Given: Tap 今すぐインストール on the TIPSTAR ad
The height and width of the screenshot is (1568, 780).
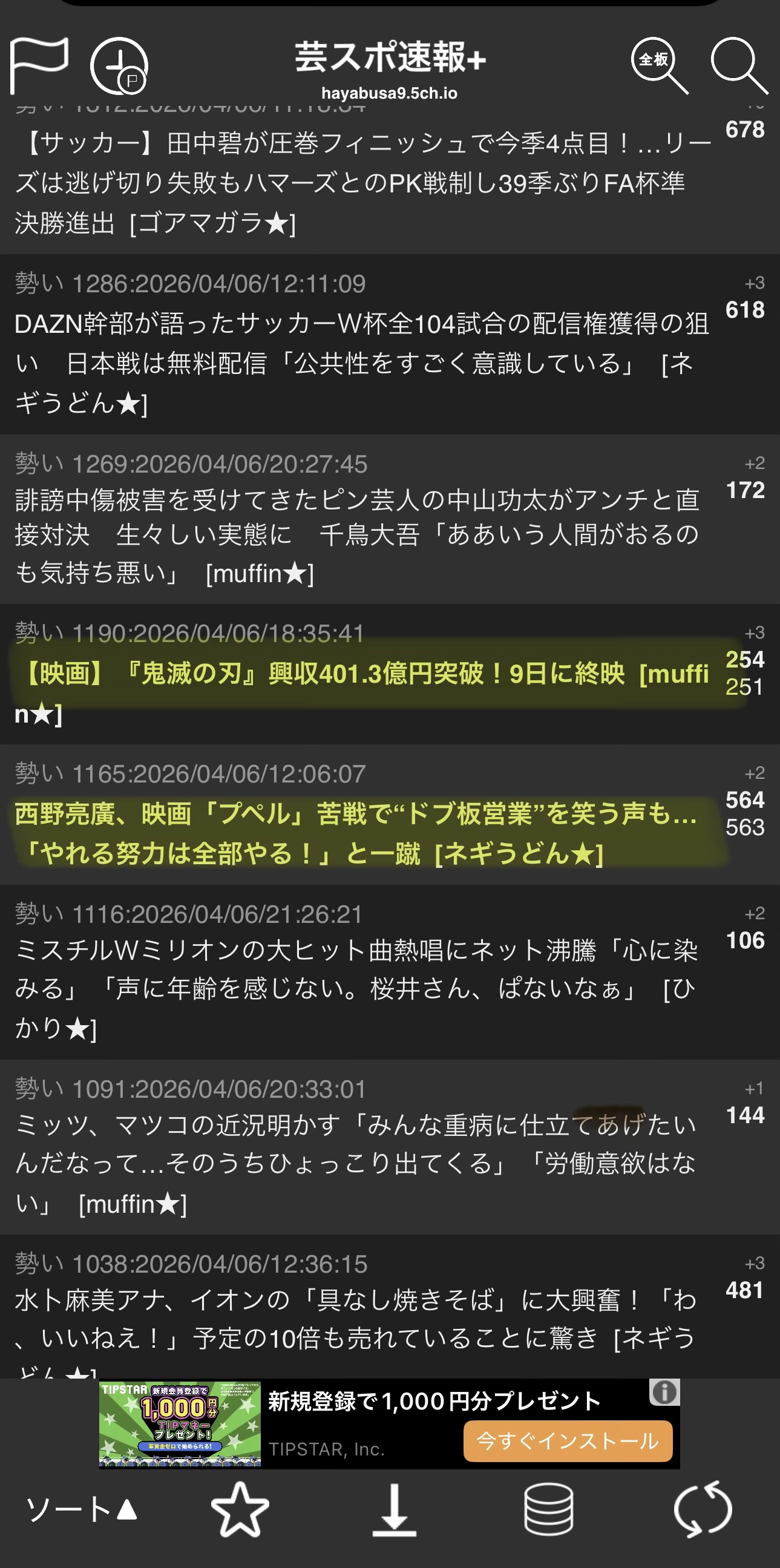Looking at the screenshot, I should [567, 1441].
